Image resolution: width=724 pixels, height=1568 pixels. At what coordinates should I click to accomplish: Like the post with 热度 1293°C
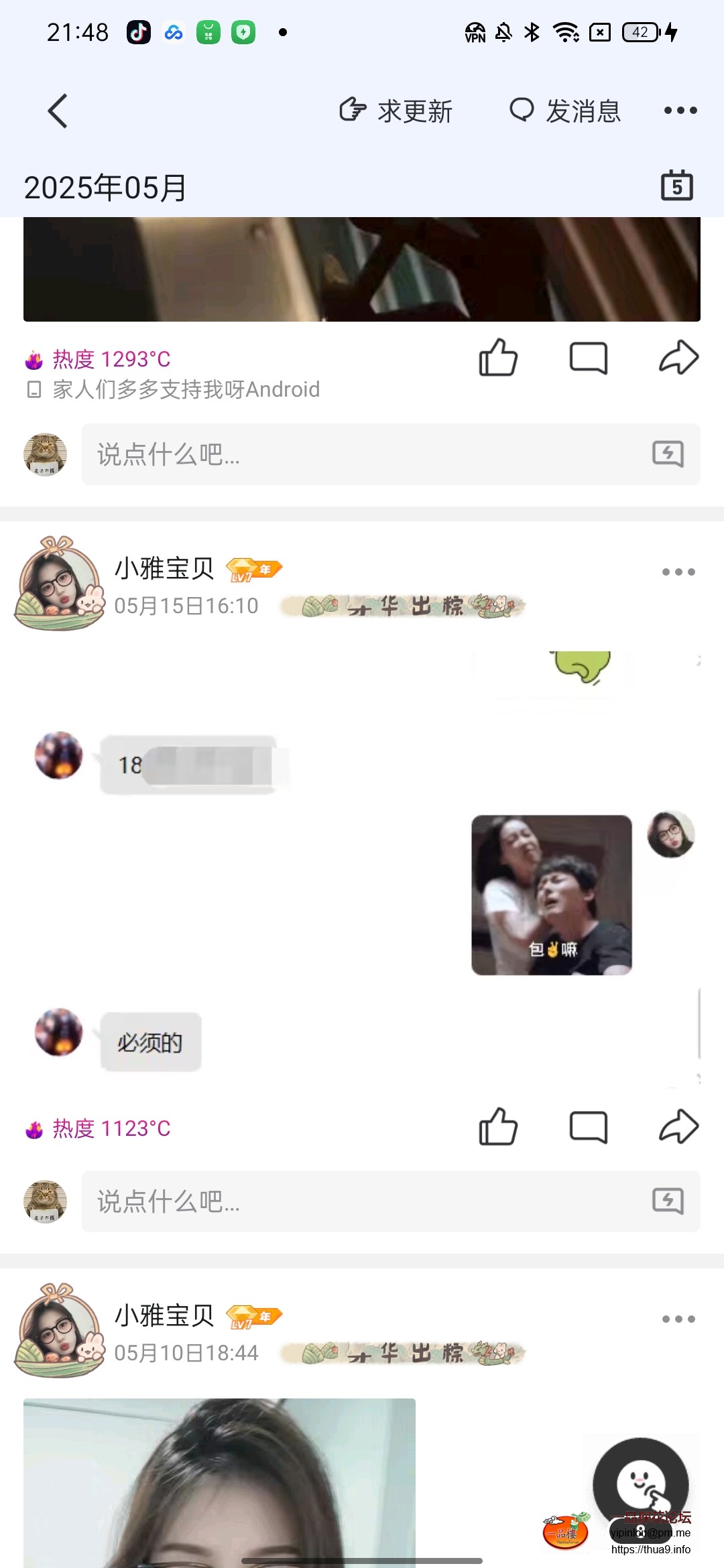[x=498, y=358]
